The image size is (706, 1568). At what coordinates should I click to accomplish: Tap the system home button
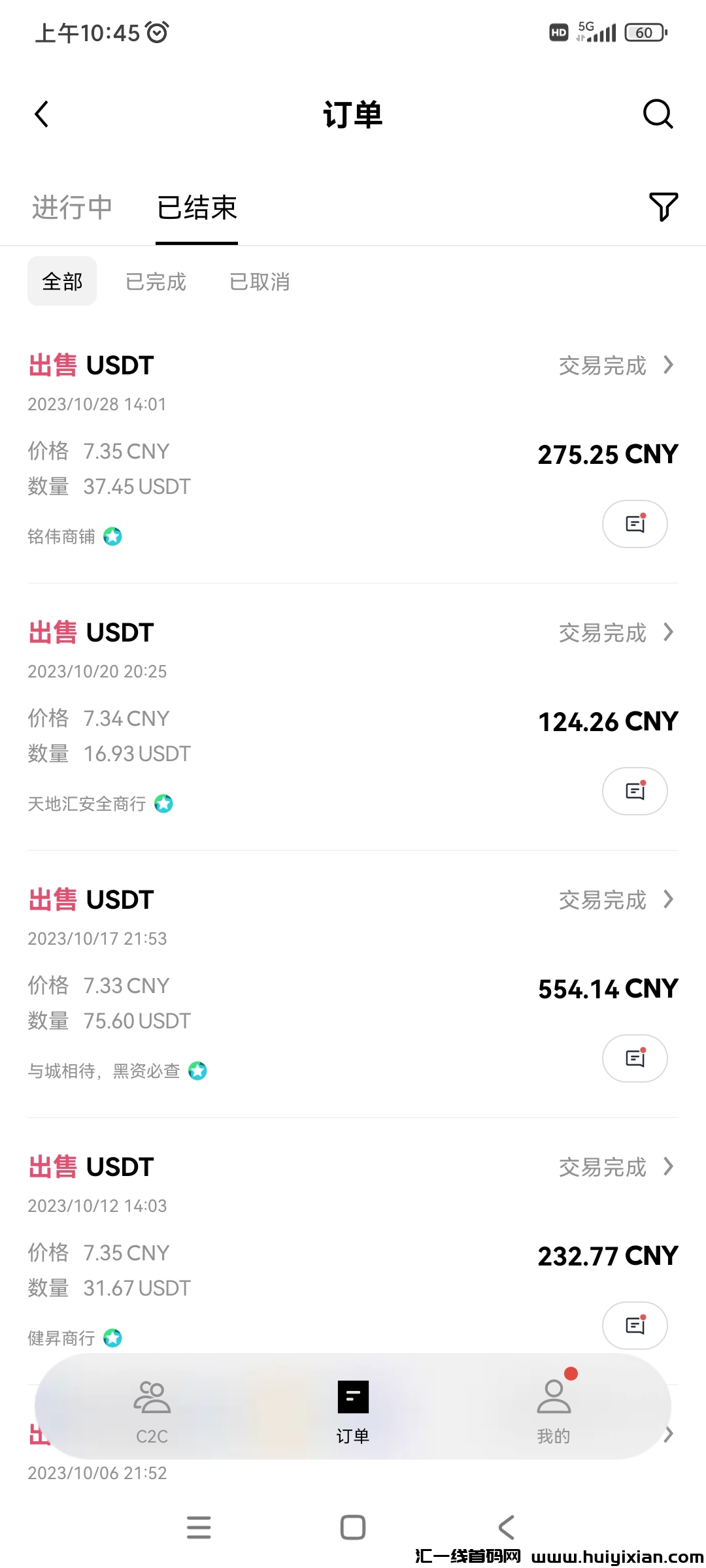click(x=353, y=1527)
